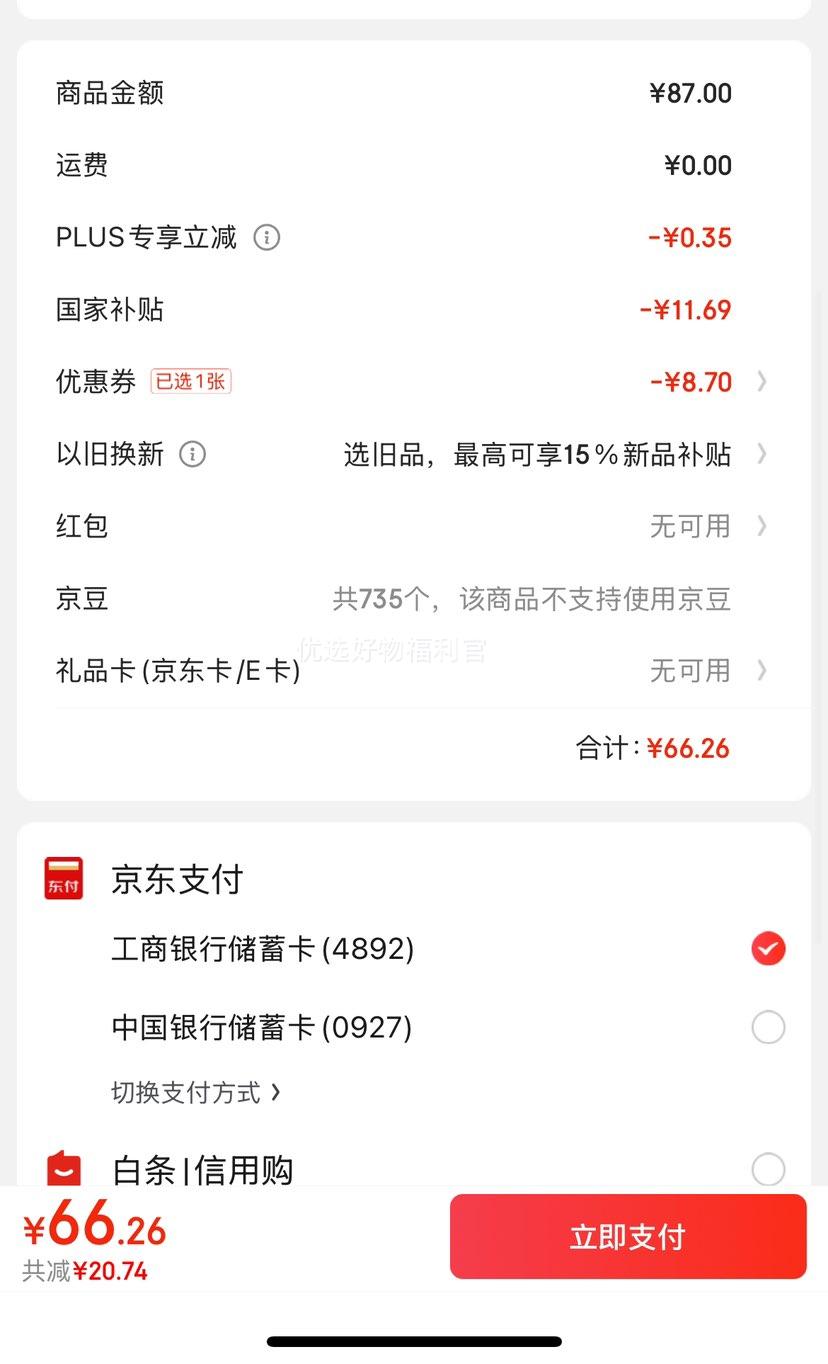Select 中国银行储蓄卡 (0927) for payment

coord(447,1027)
